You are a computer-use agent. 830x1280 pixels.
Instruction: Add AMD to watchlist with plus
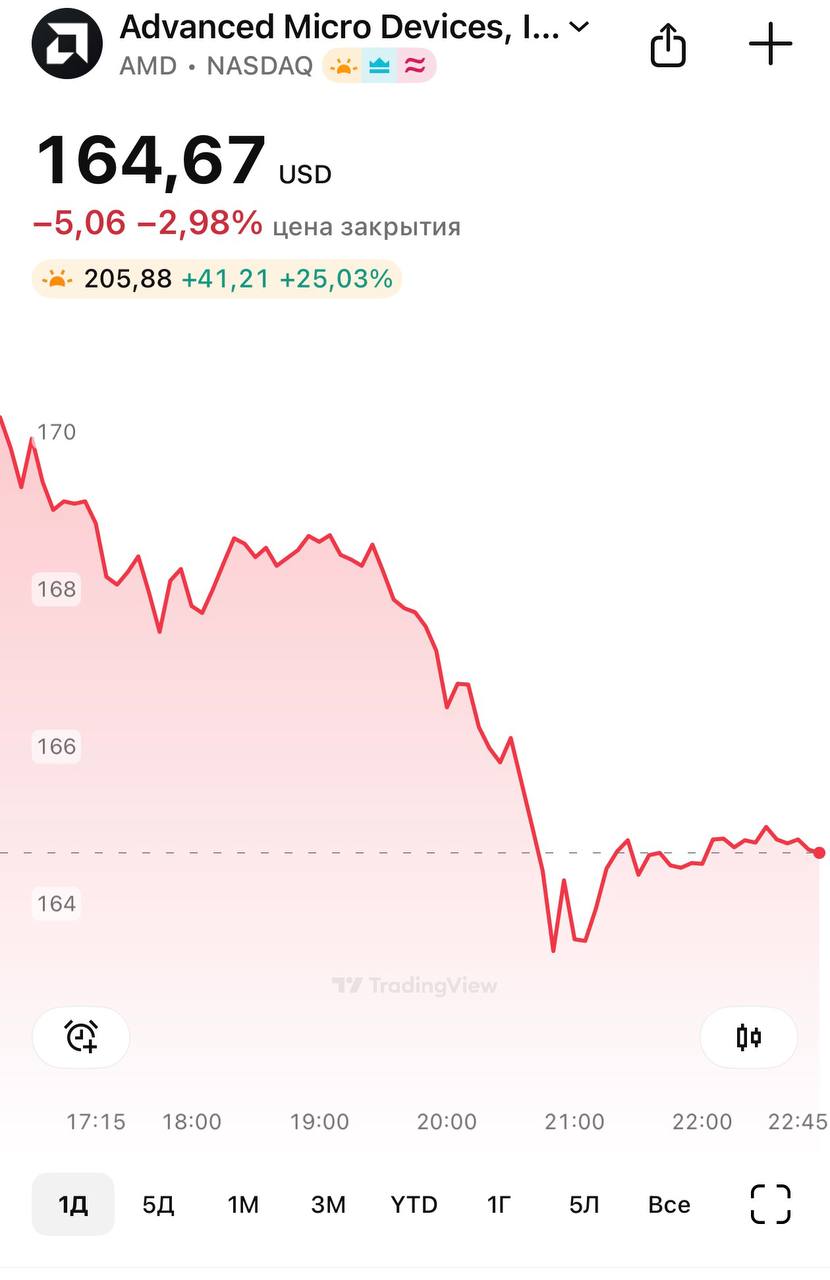point(770,45)
